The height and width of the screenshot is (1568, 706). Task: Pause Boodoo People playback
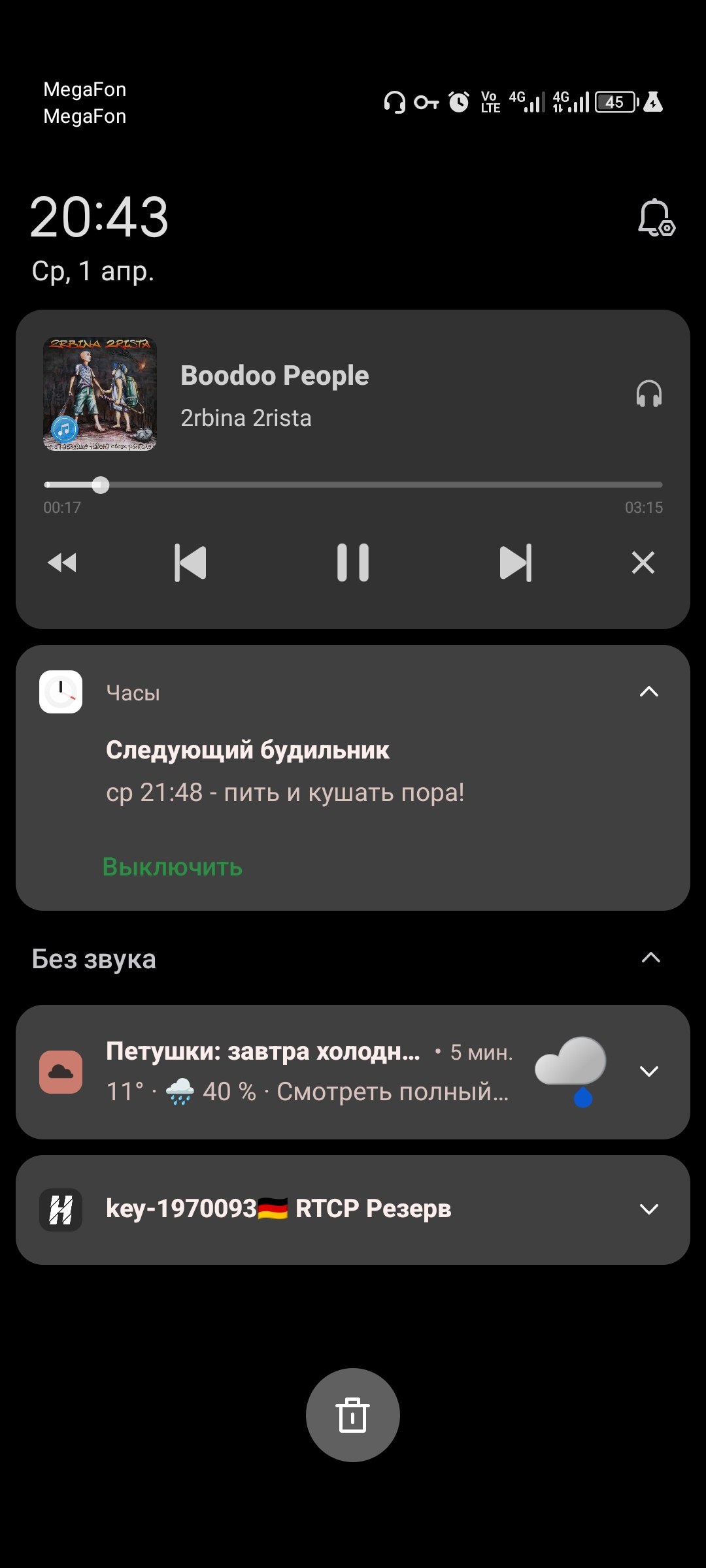[353, 563]
